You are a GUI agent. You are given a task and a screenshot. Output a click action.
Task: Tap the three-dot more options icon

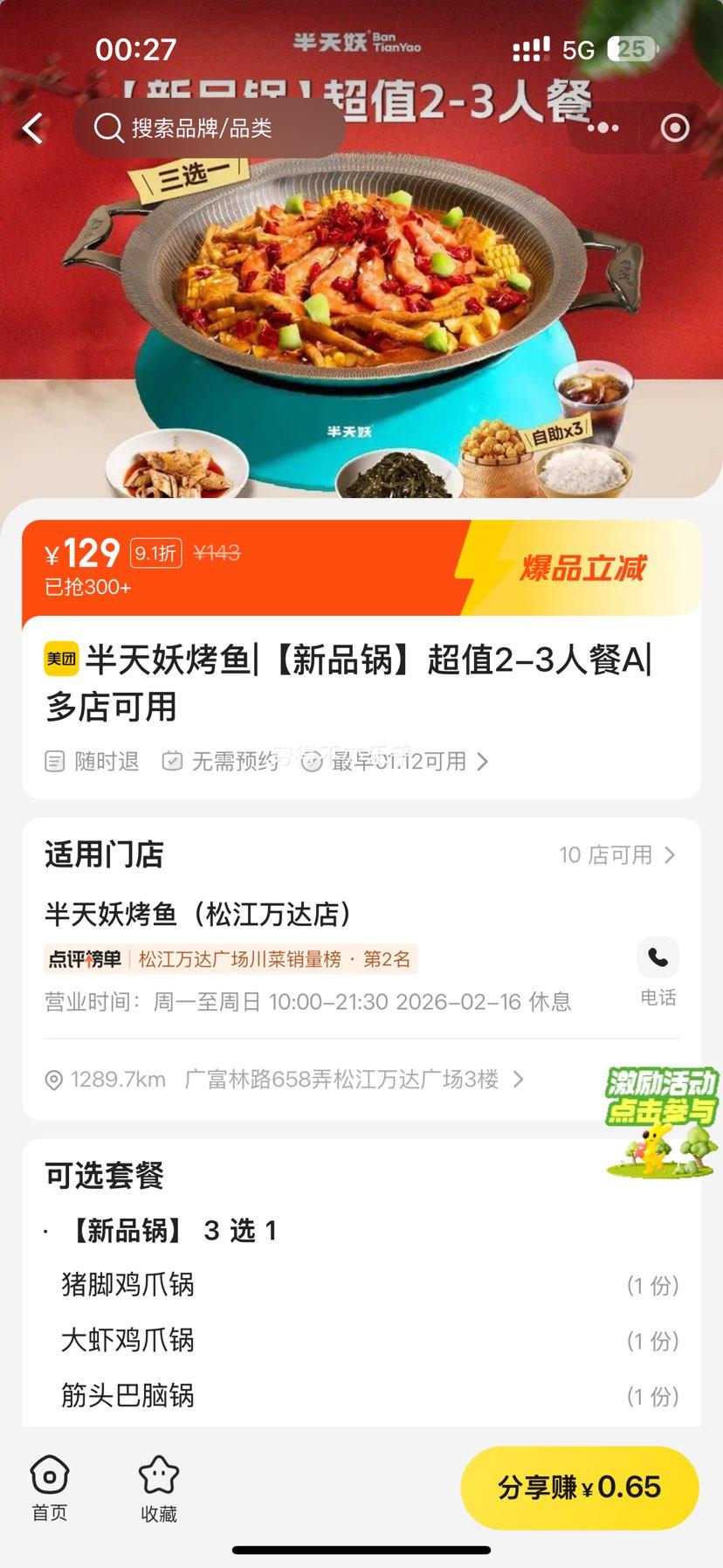[x=604, y=128]
